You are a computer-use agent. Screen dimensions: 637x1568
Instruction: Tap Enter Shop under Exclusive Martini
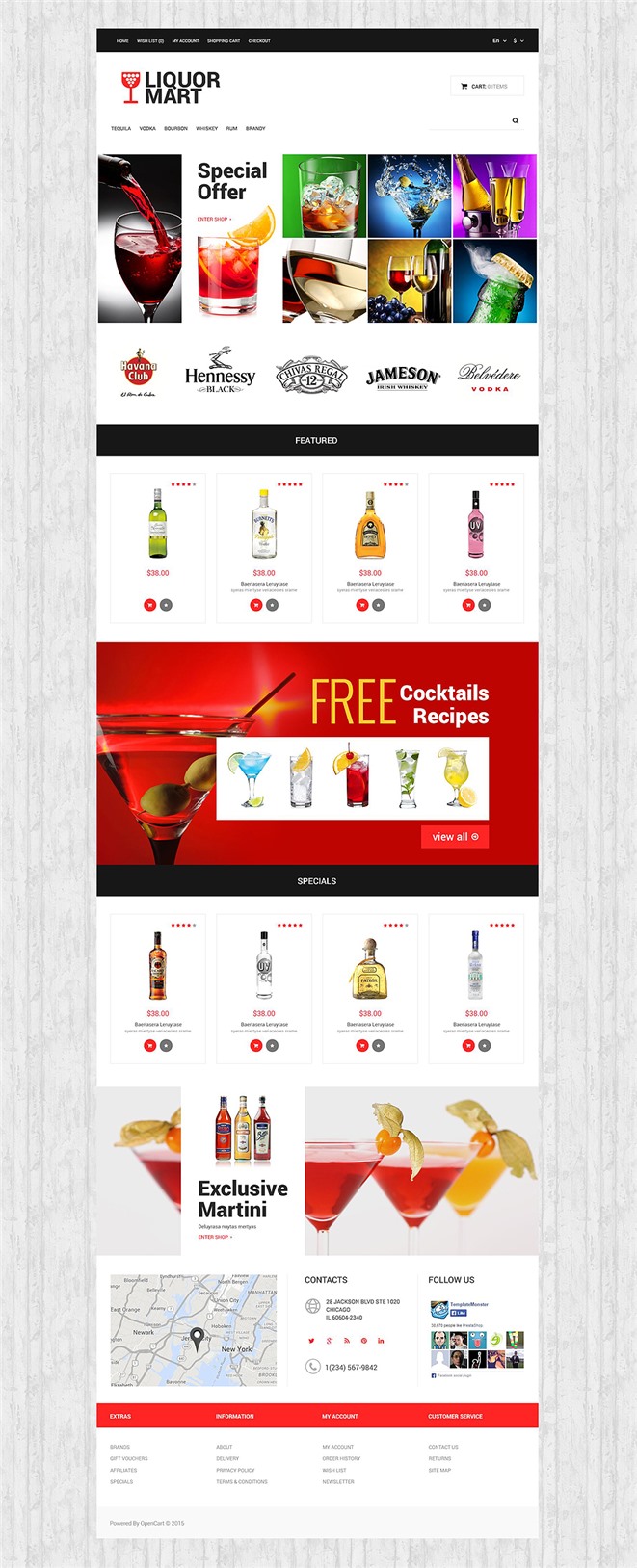tap(215, 1237)
